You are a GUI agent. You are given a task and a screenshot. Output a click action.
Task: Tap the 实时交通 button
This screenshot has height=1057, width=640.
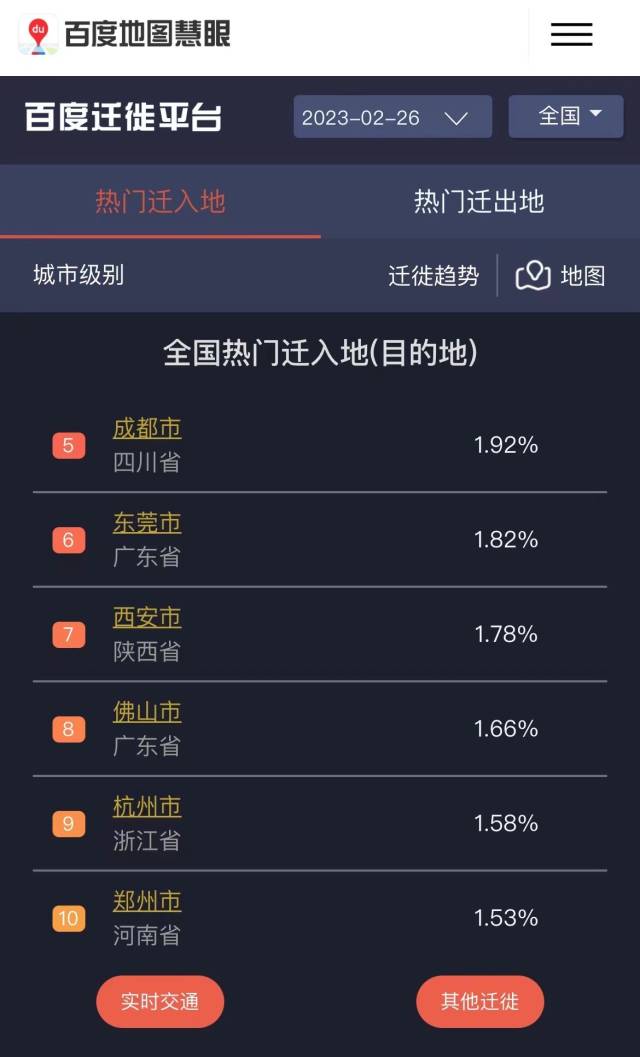pos(160,1002)
